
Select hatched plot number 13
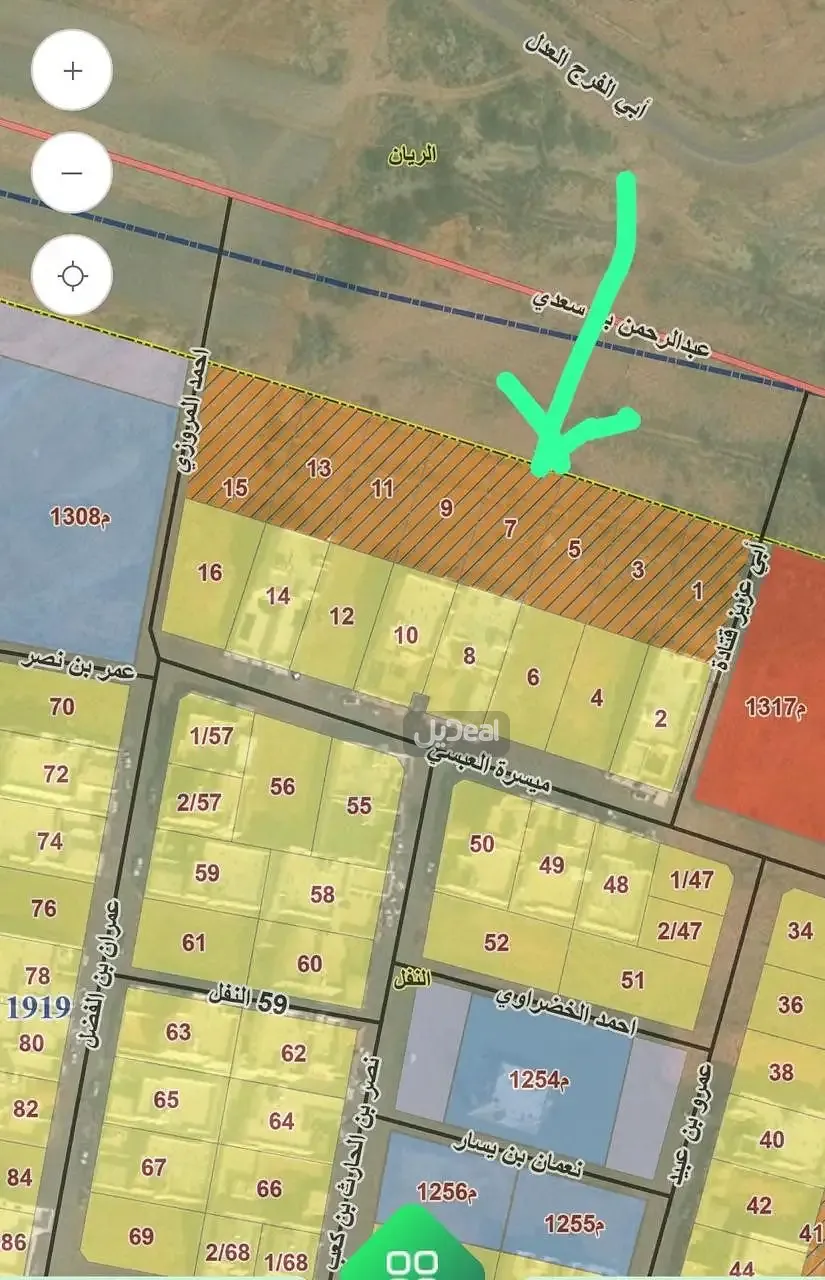(319, 466)
